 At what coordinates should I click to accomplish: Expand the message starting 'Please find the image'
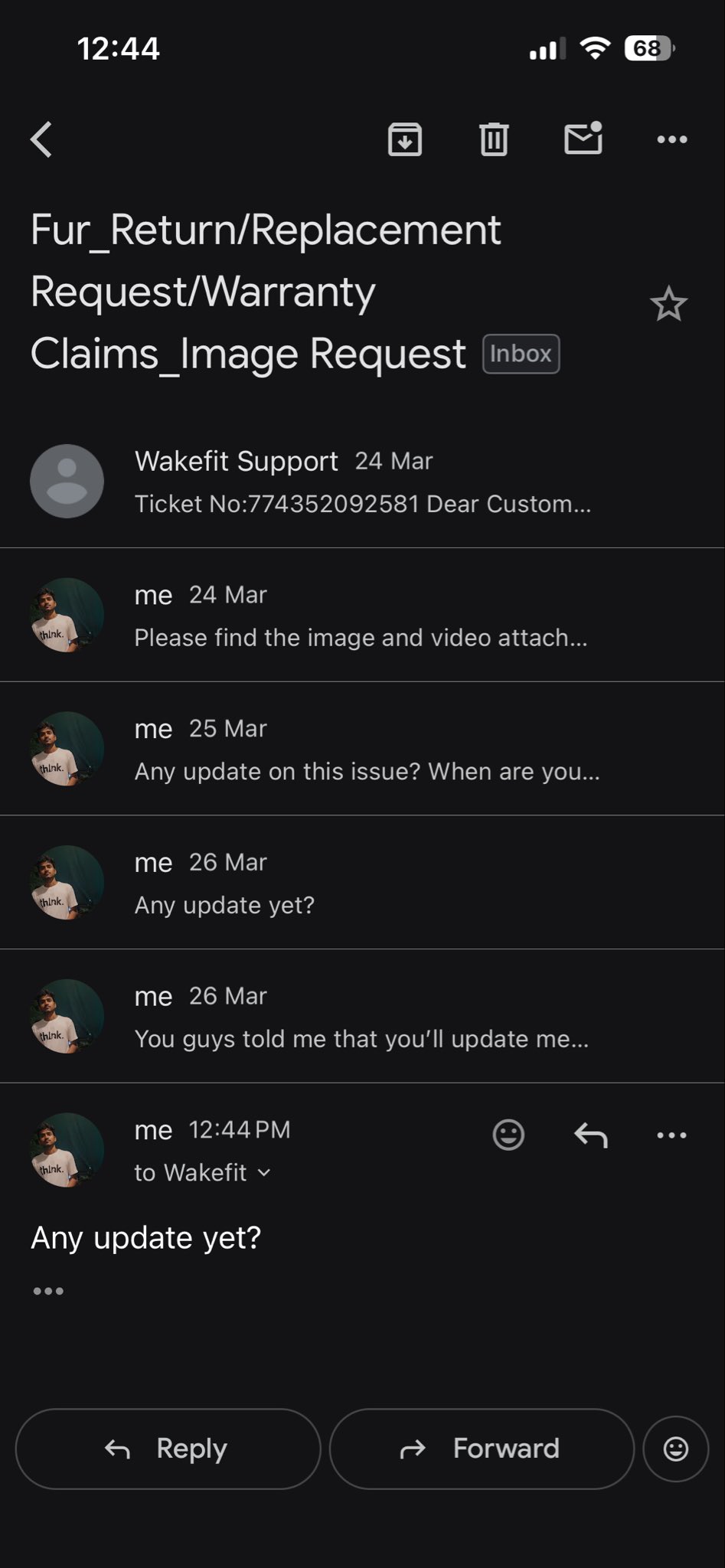(362, 616)
